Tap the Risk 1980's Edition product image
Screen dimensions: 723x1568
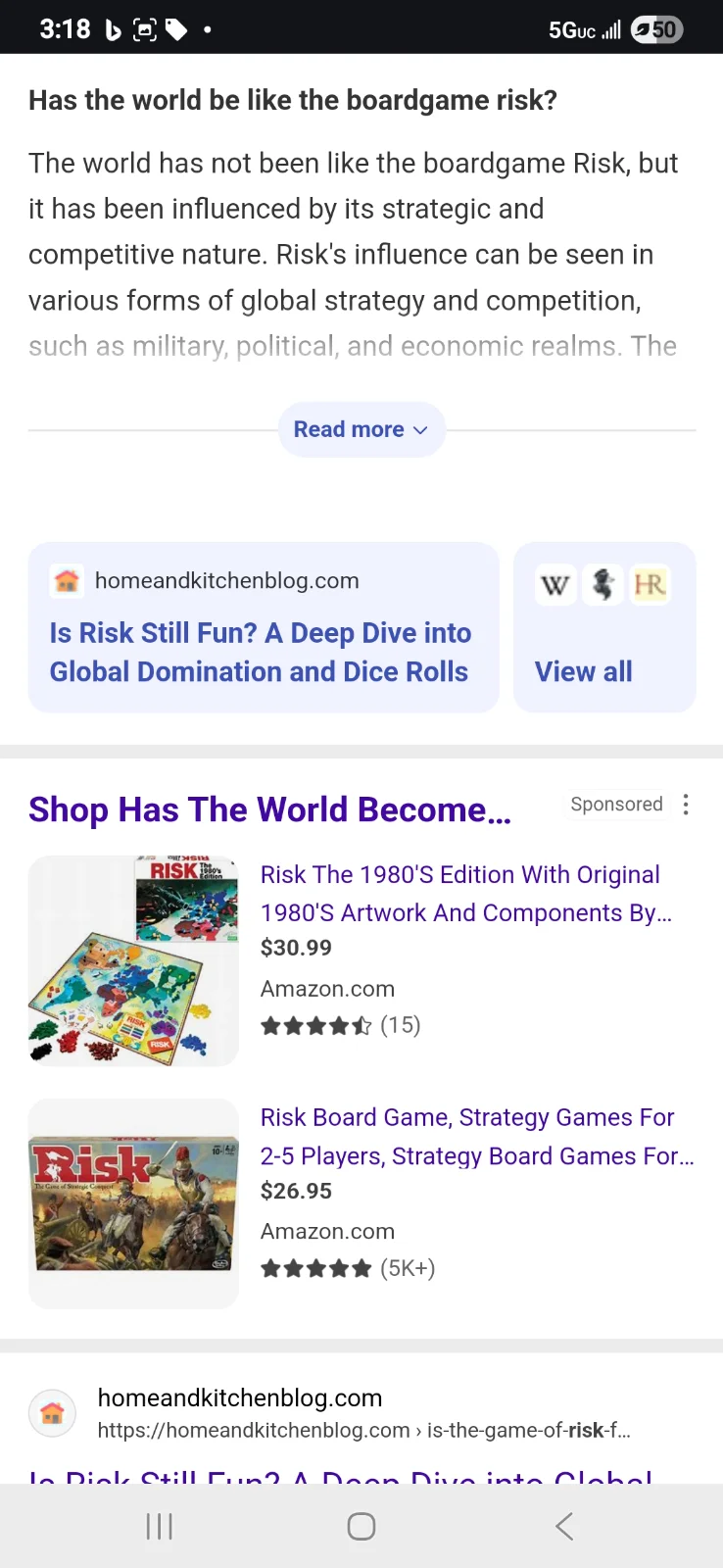click(x=134, y=960)
